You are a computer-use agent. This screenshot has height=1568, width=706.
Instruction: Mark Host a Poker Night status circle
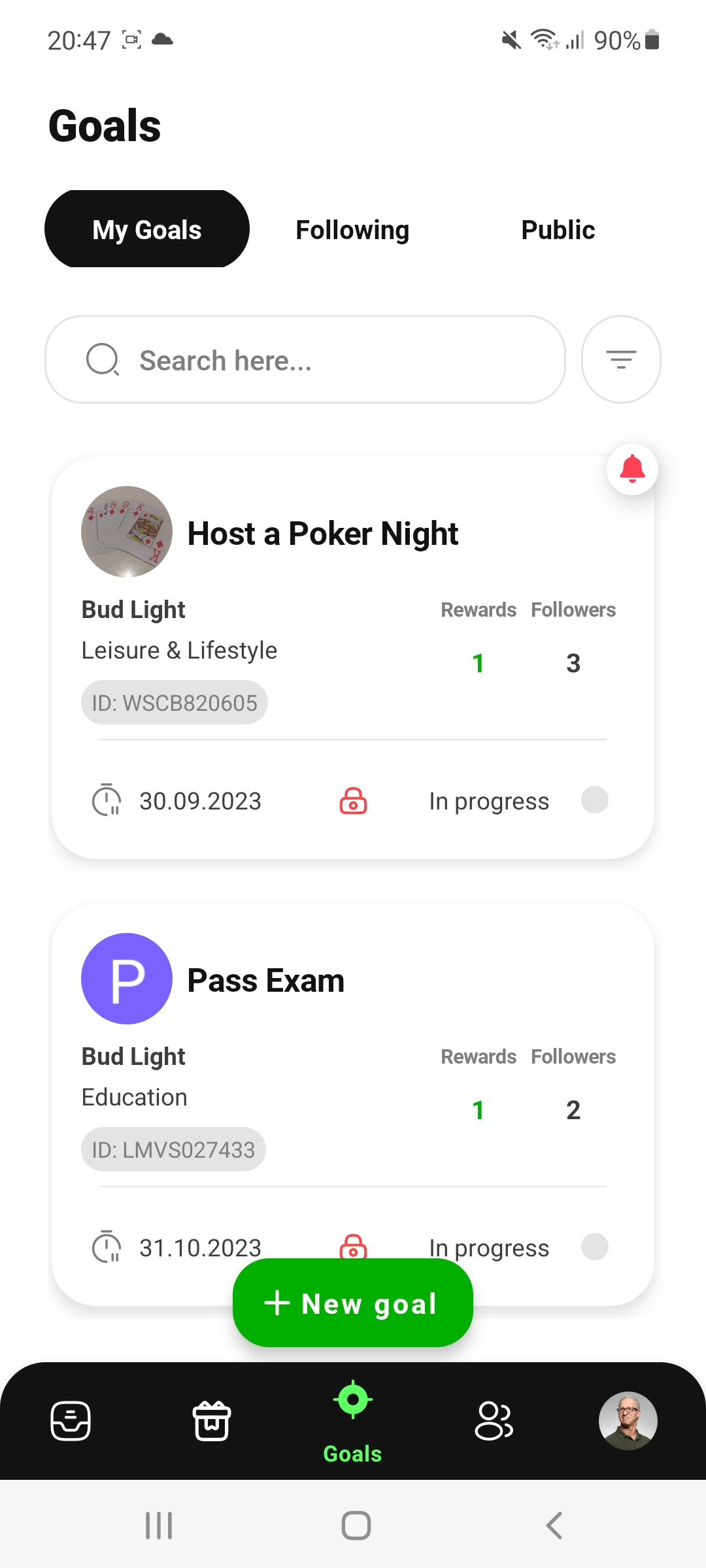click(x=595, y=800)
